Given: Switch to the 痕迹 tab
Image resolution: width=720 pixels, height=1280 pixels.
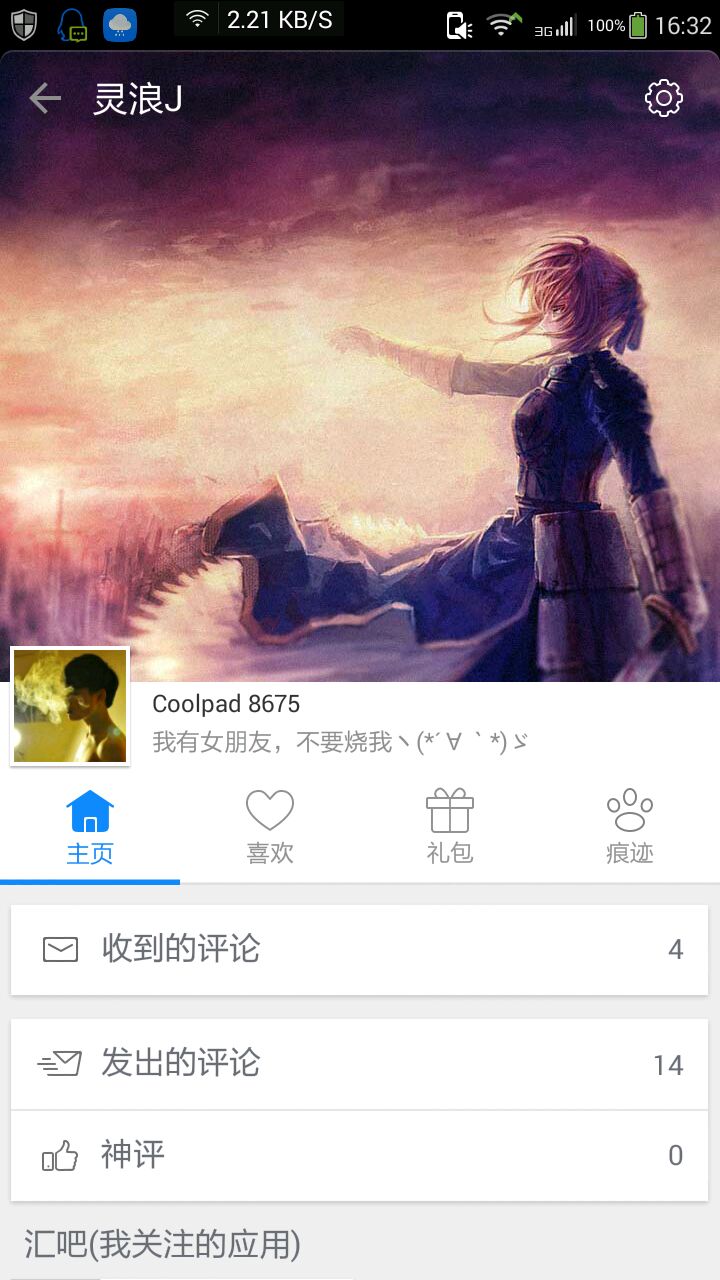Looking at the screenshot, I should pos(630,828).
